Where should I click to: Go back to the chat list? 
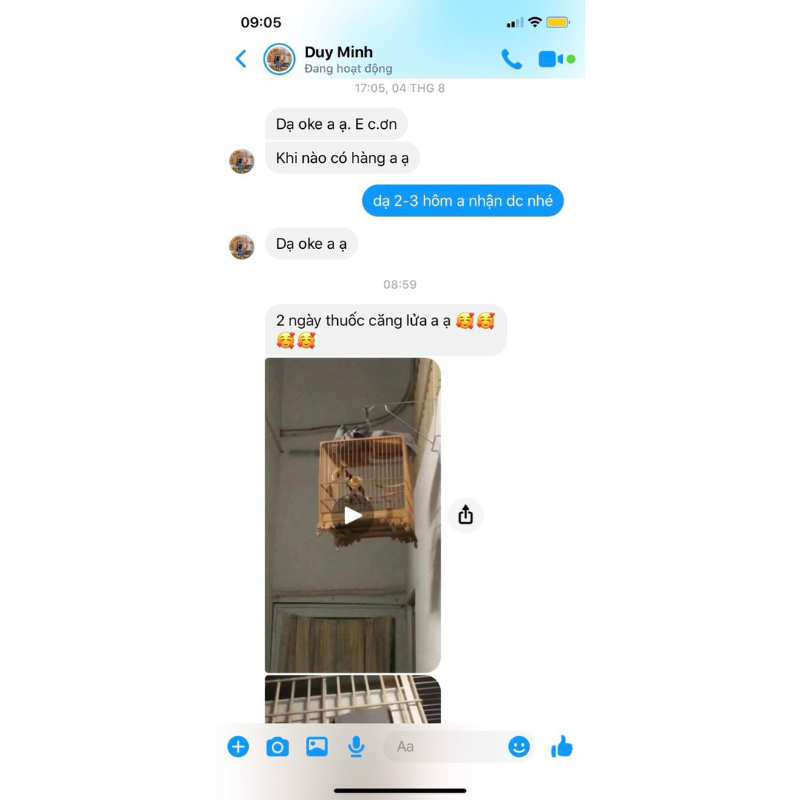pos(241,59)
